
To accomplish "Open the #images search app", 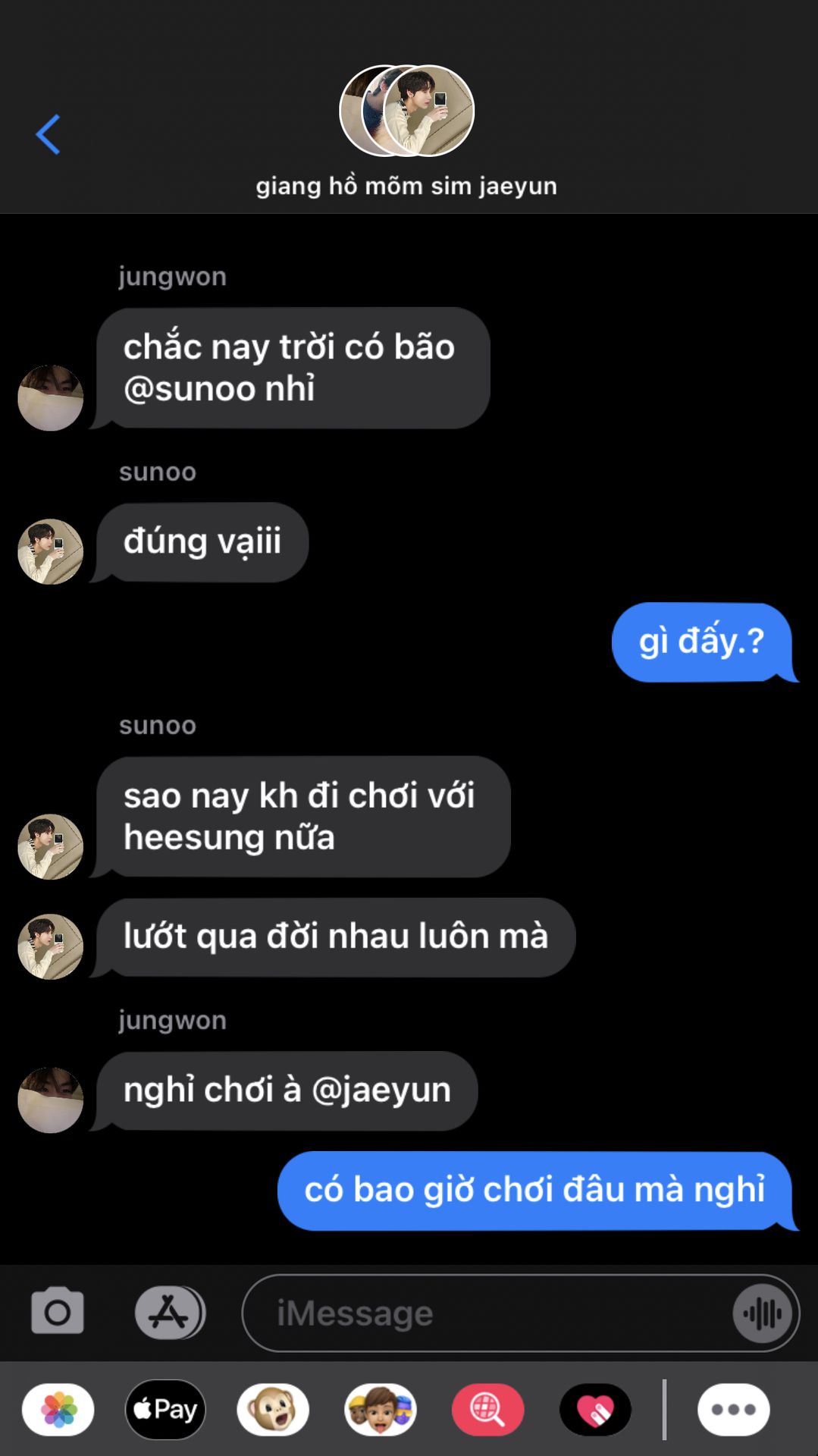I will tap(487, 1410).
